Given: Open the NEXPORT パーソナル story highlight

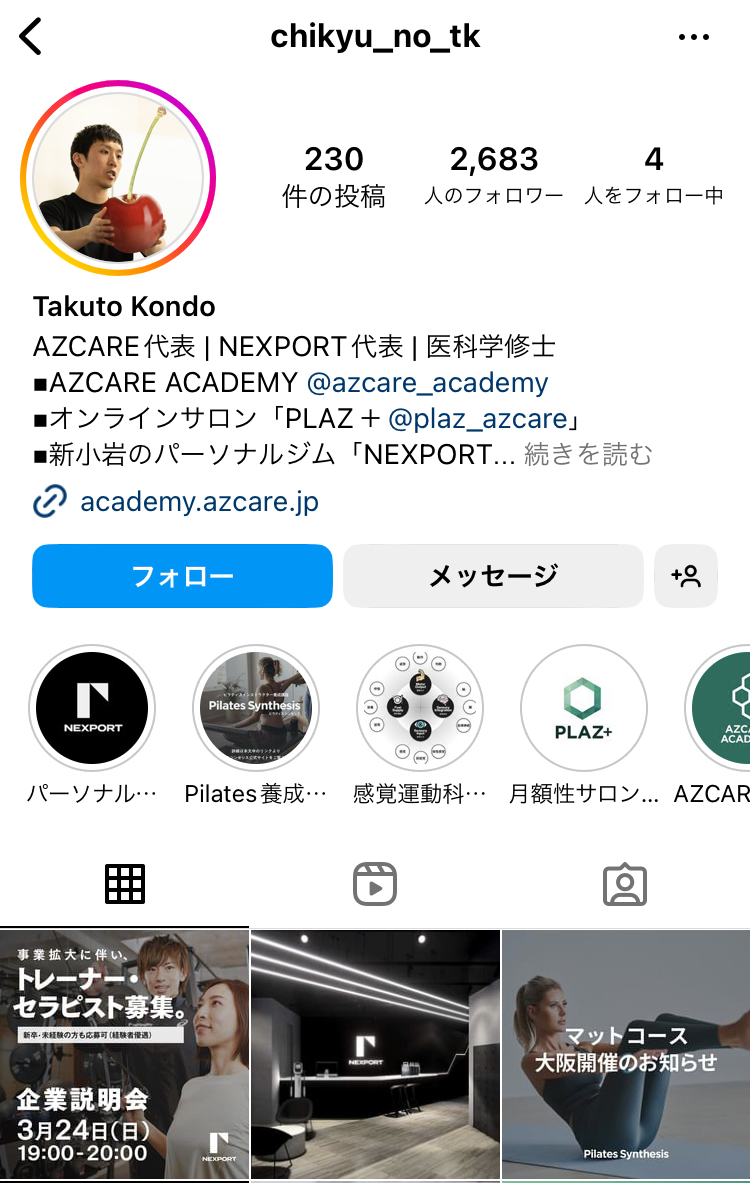Looking at the screenshot, I should 92,708.
